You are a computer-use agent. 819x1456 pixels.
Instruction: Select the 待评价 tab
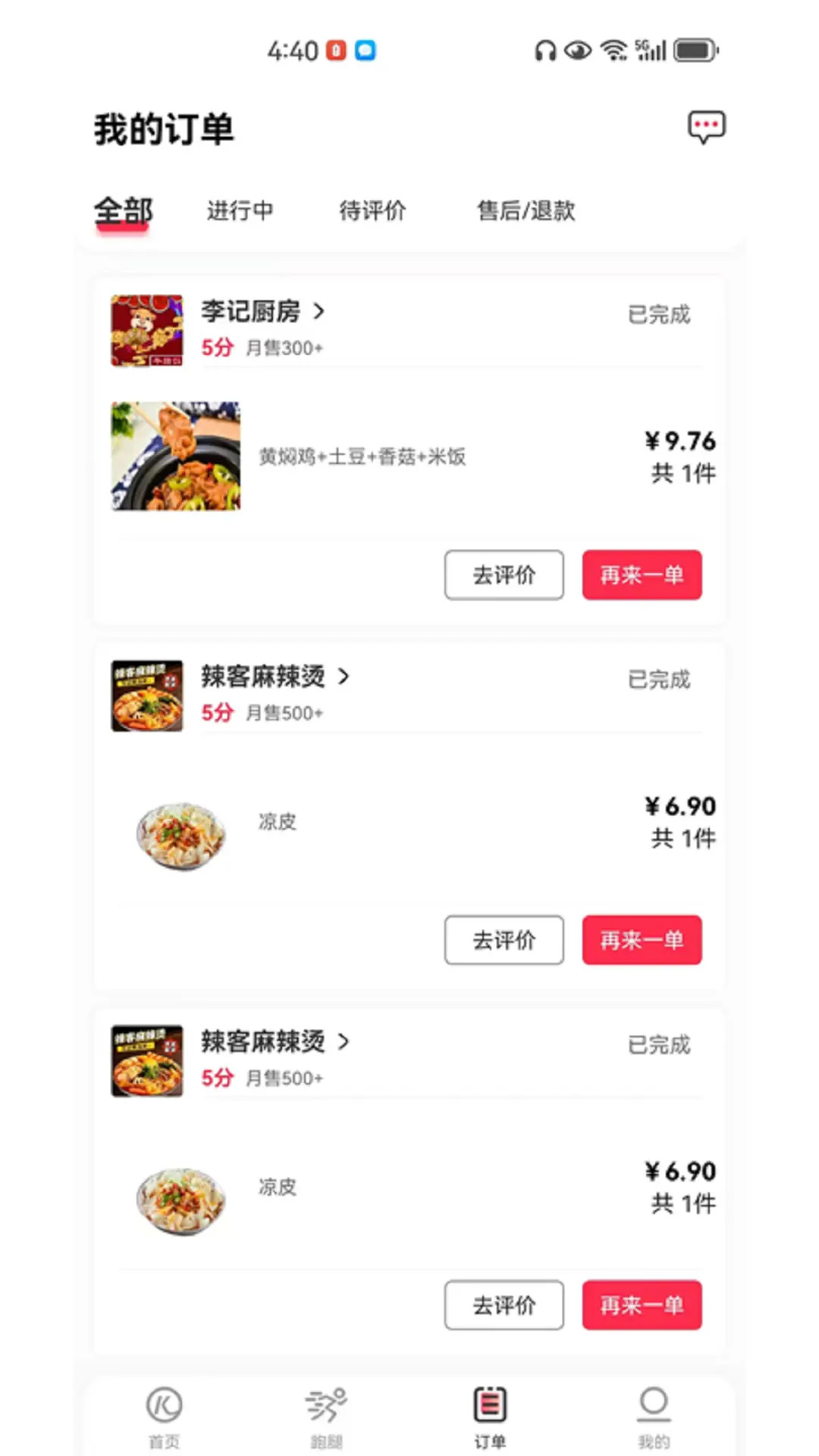[372, 211]
